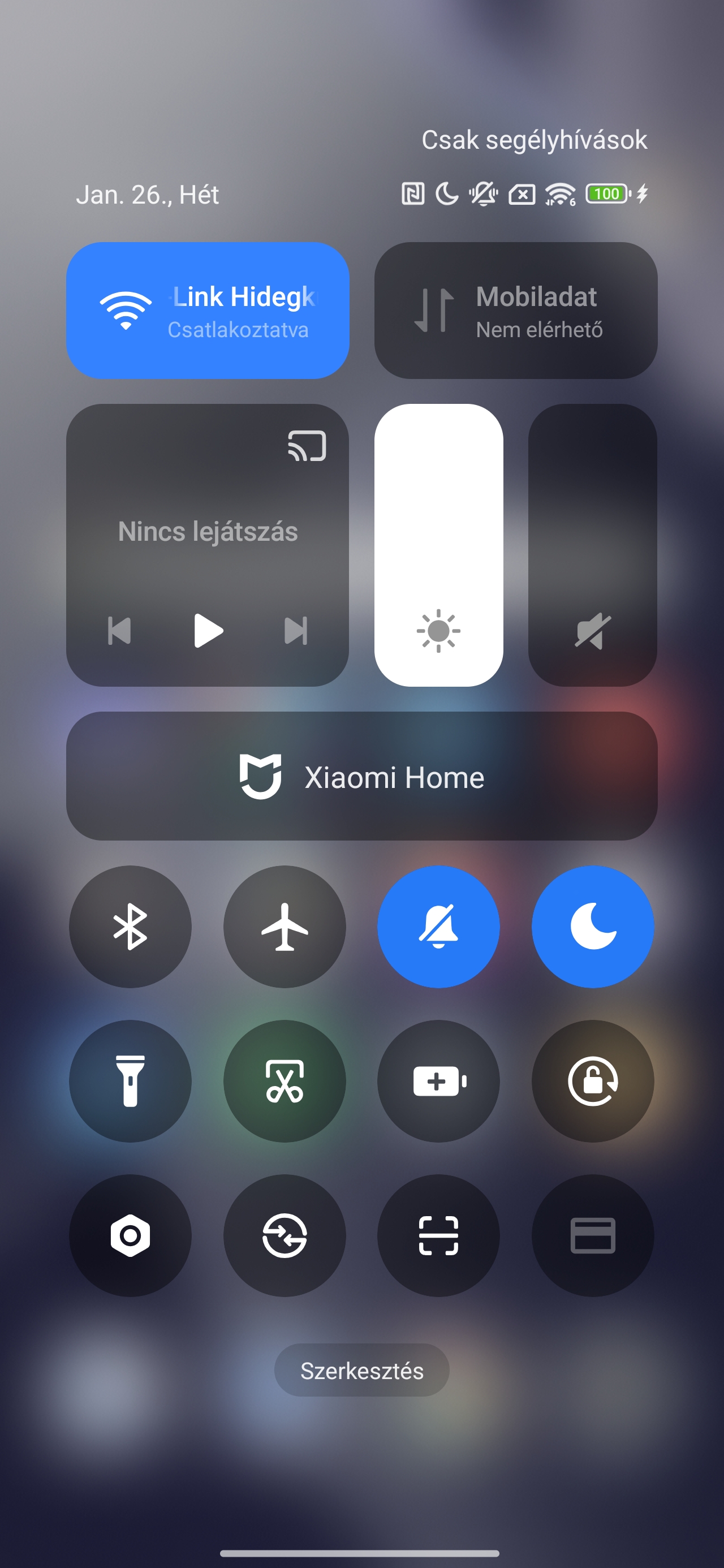Take a screenshot with the scissors tile
This screenshot has width=724, height=1568.
(x=285, y=1081)
